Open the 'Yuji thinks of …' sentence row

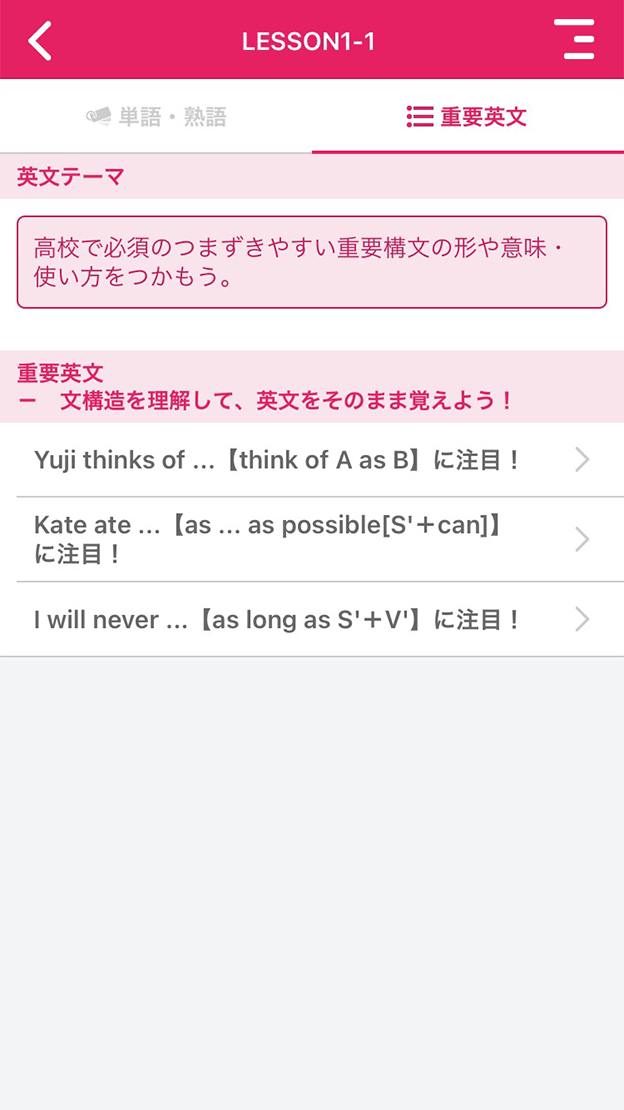click(x=312, y=460)
